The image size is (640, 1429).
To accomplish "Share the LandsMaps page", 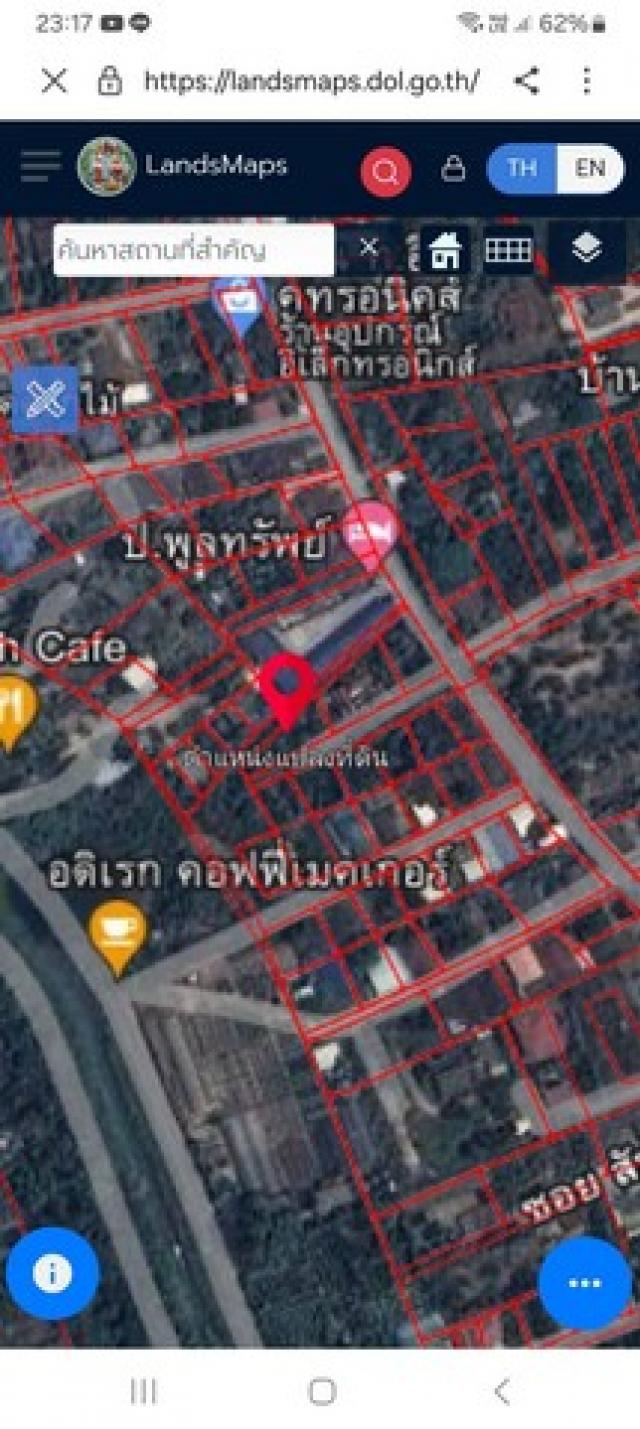I will point(527,81).
